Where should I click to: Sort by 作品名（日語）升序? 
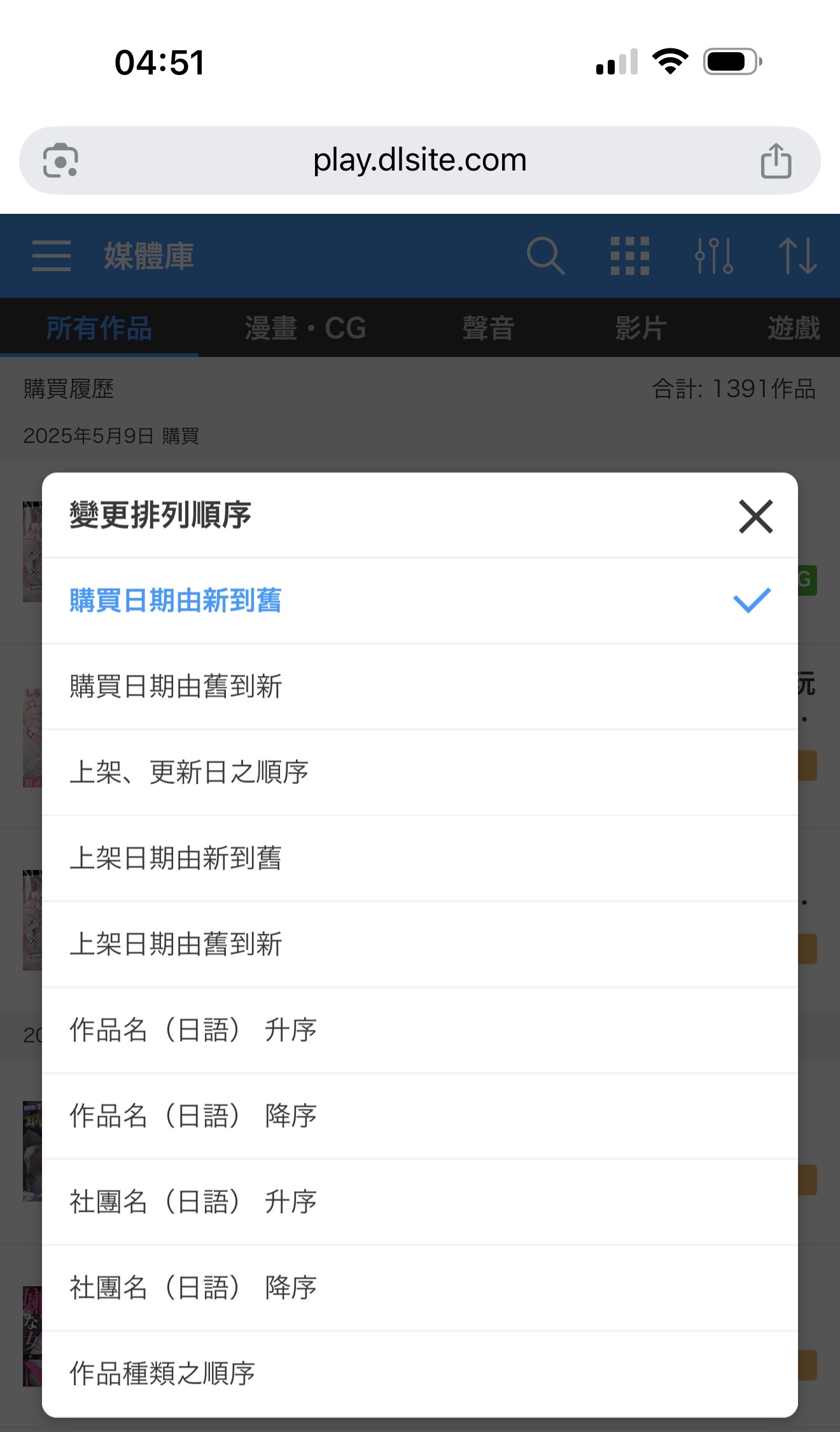420,1030
